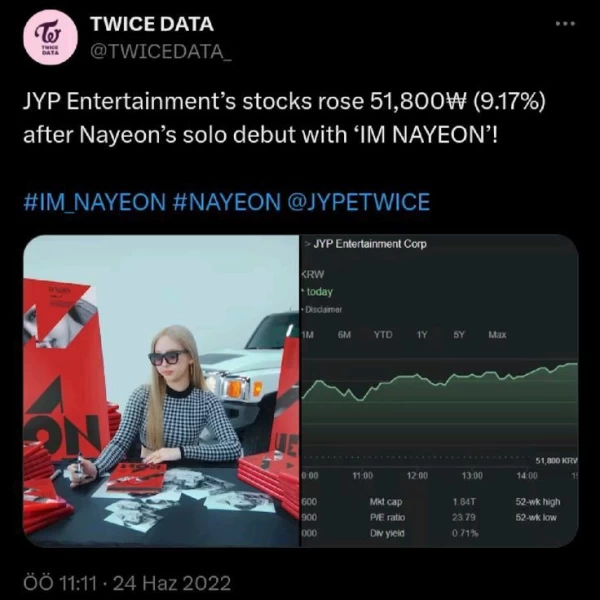View the Nayeon signing photo
Viewport: 600px width, 600px height.
160,391
